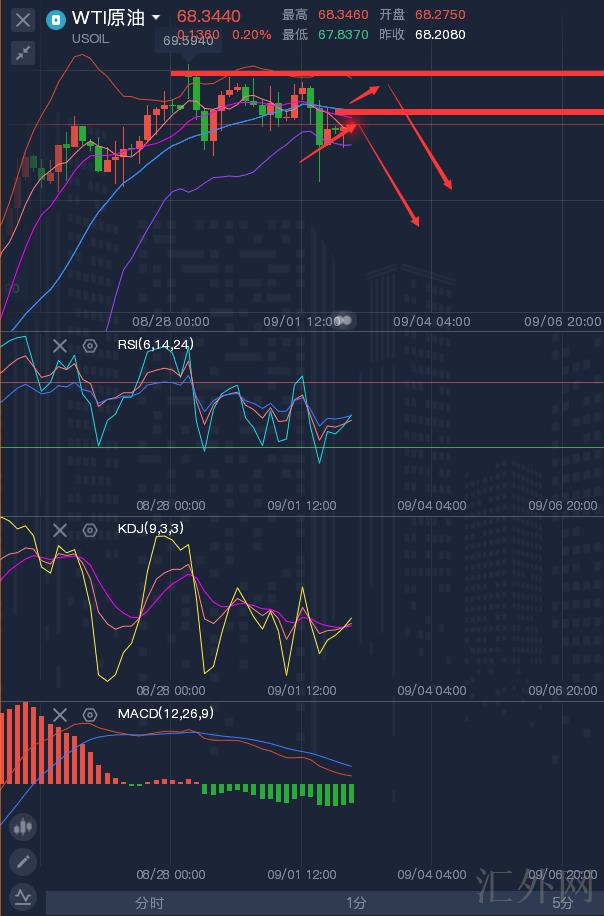The height and width of the screenshot is (916, 604).
Task: Switch chart to the 5分 timeframe
Action: click(563, 903)
